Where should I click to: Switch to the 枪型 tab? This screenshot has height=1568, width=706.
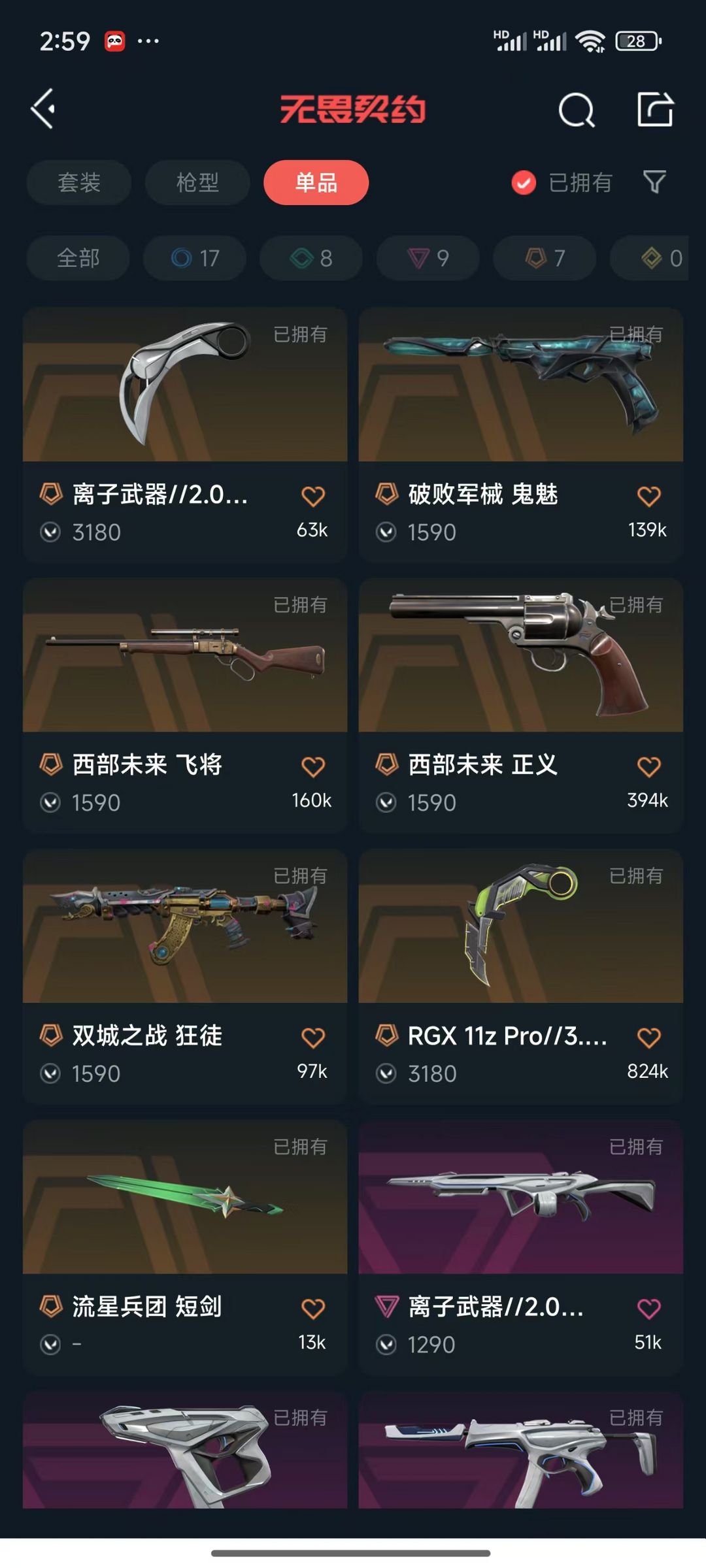click(x=197, y=182)
